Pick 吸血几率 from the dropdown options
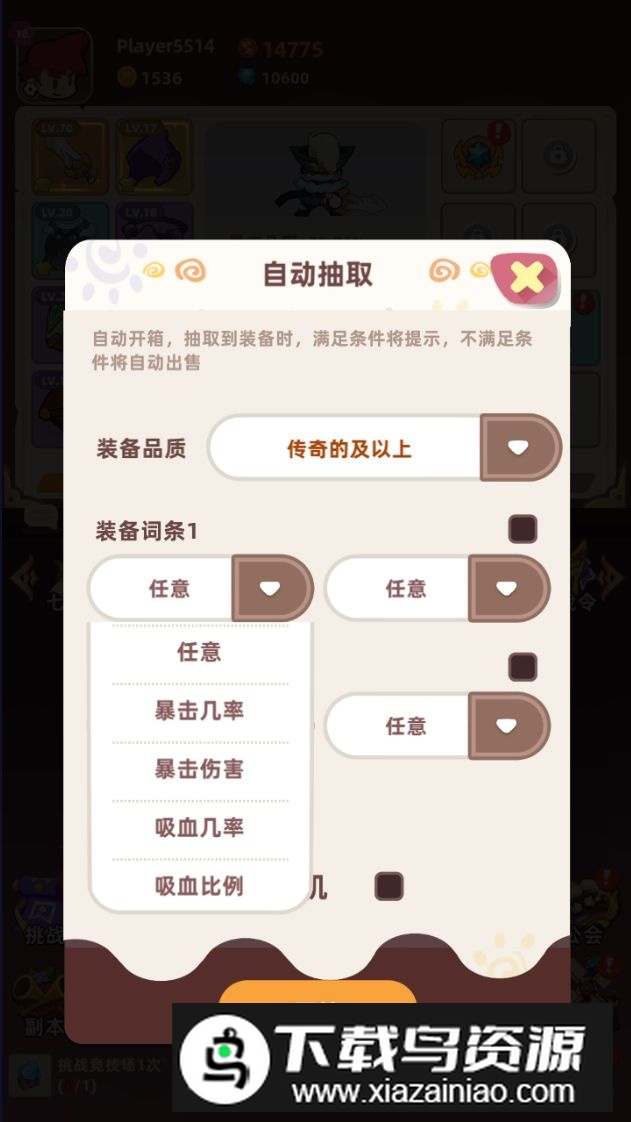 pyautogui.click(x=199, y=828)
